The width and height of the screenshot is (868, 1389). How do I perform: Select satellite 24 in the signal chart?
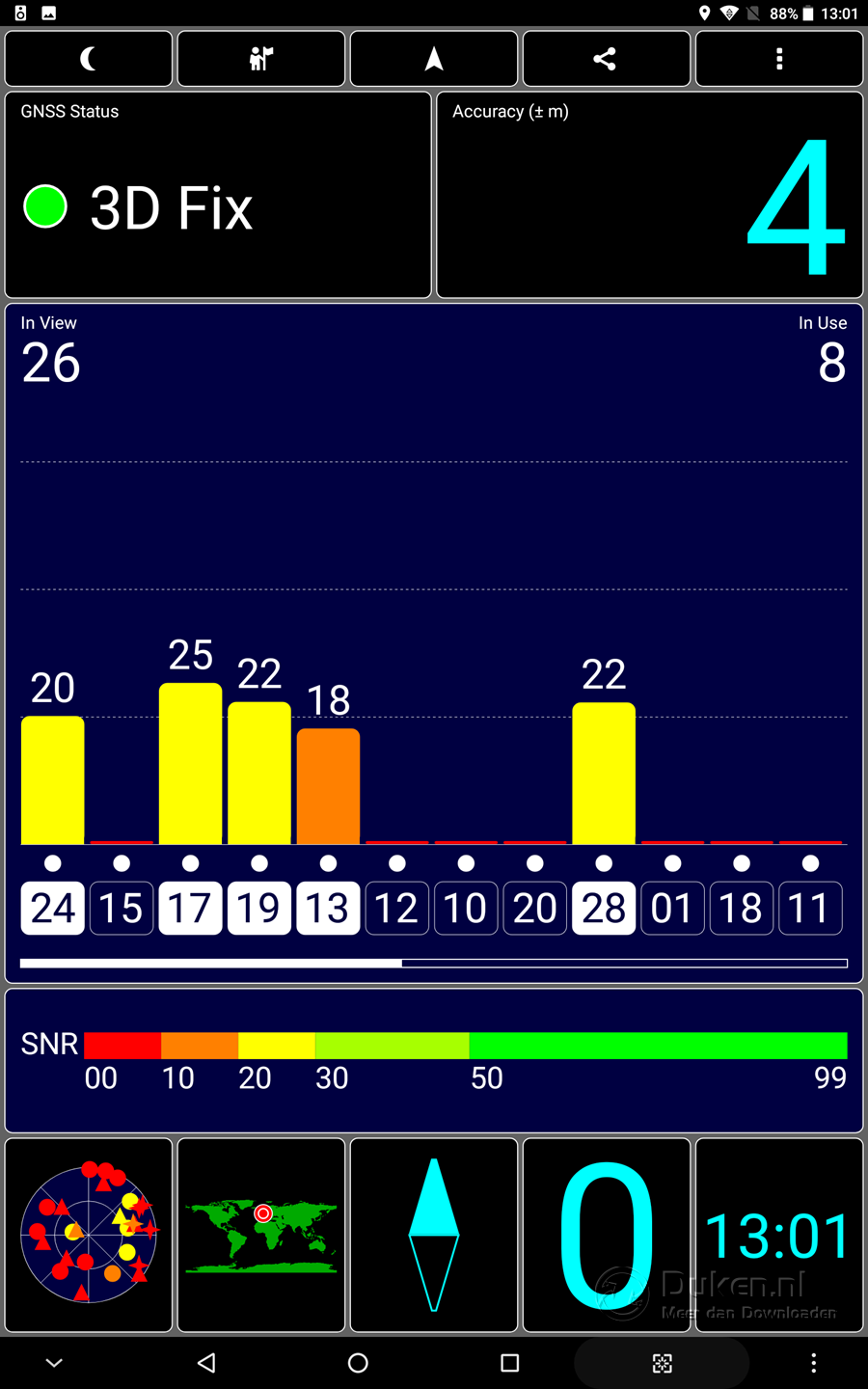point(53,908)
